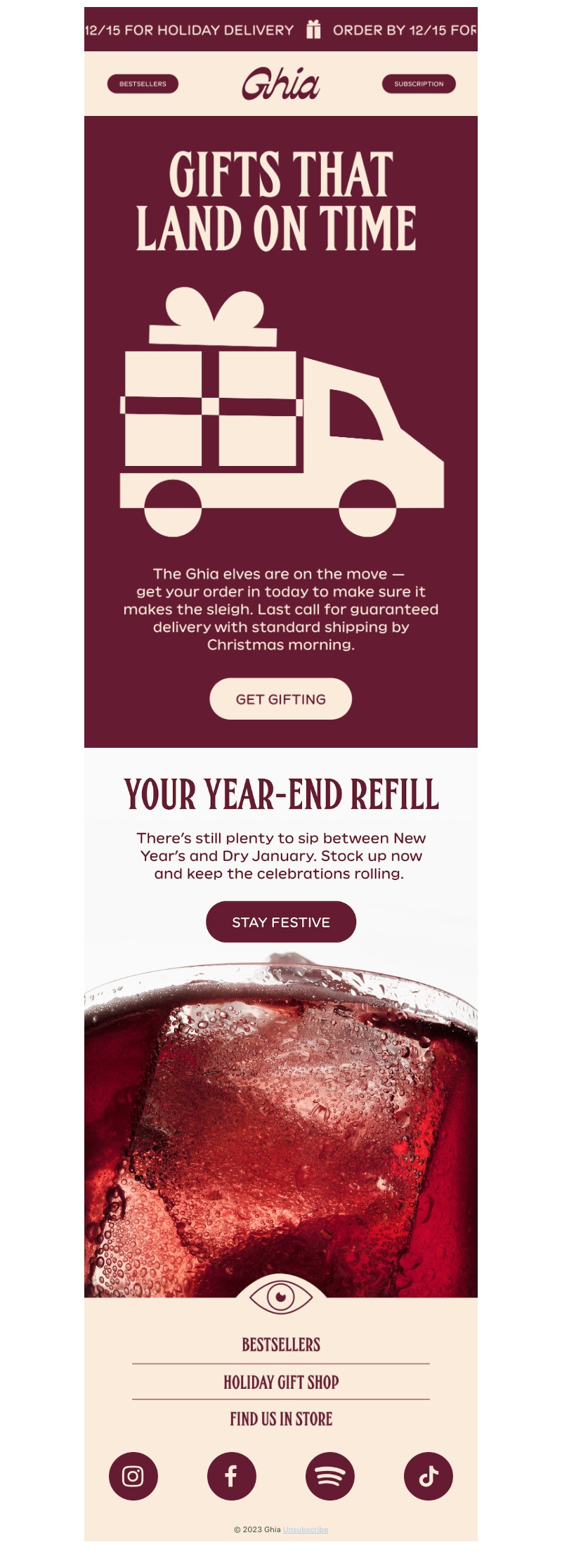Image resolution: width=562 pixels, height=1568 pixels.
Task: Open the Subscription pill button
Action: (419, 84)
